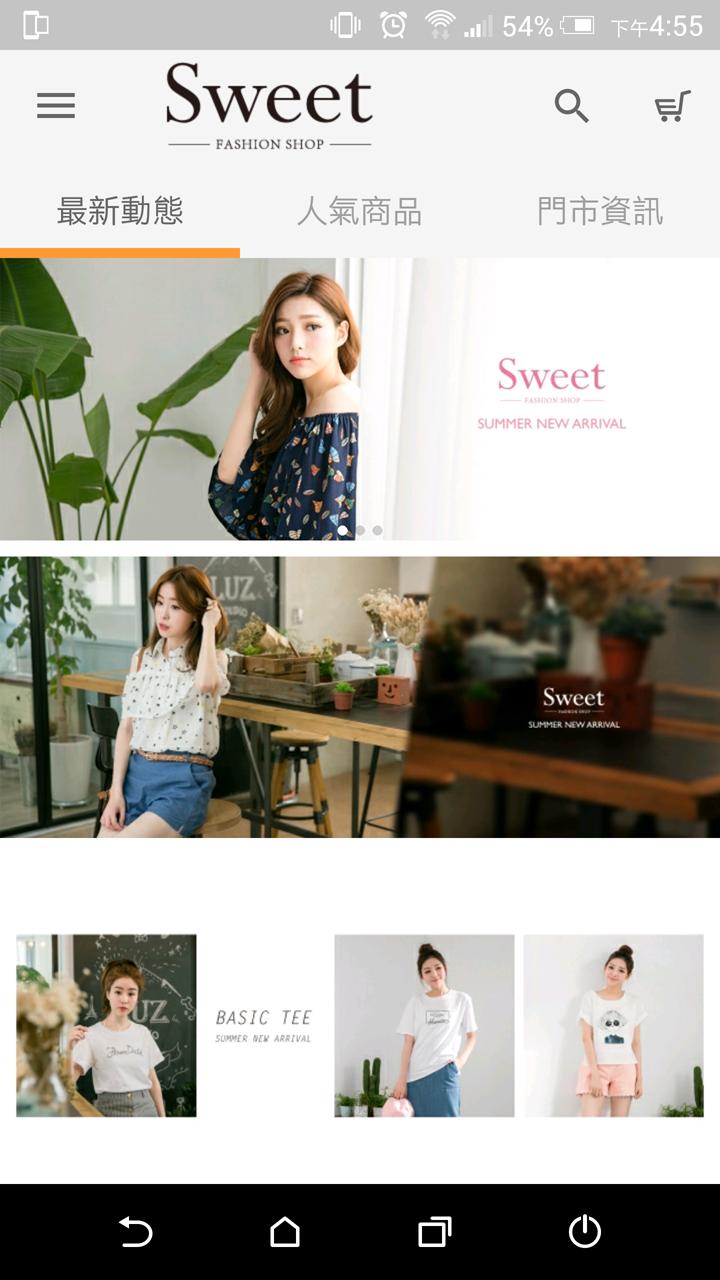Open the pink Sweet Summer New Arrival banner

pyautogui.click(x=360, y=399)
